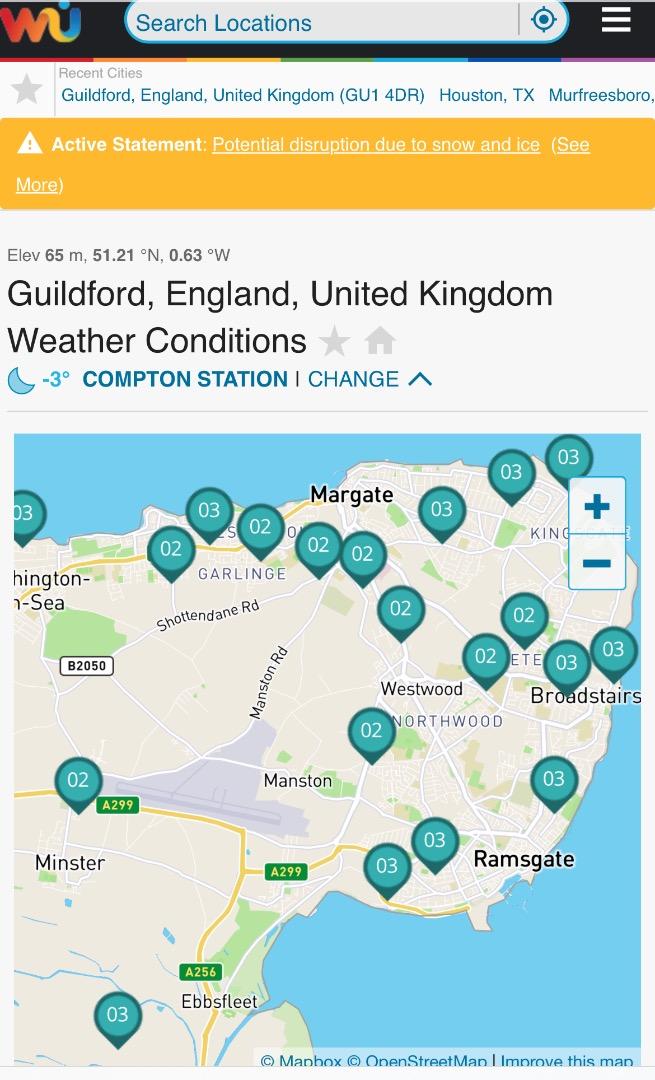The height and width of the screenshot is (1080, 655).
Task: Use current location target icon
Action: [x=544, y=20]
